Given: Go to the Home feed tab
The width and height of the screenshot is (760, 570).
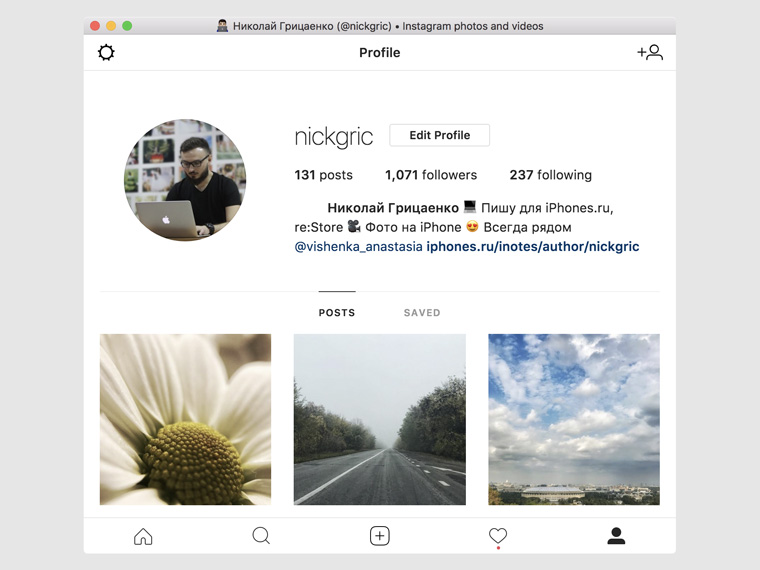Looking at the screenshot, I should (x=143, y=537).
